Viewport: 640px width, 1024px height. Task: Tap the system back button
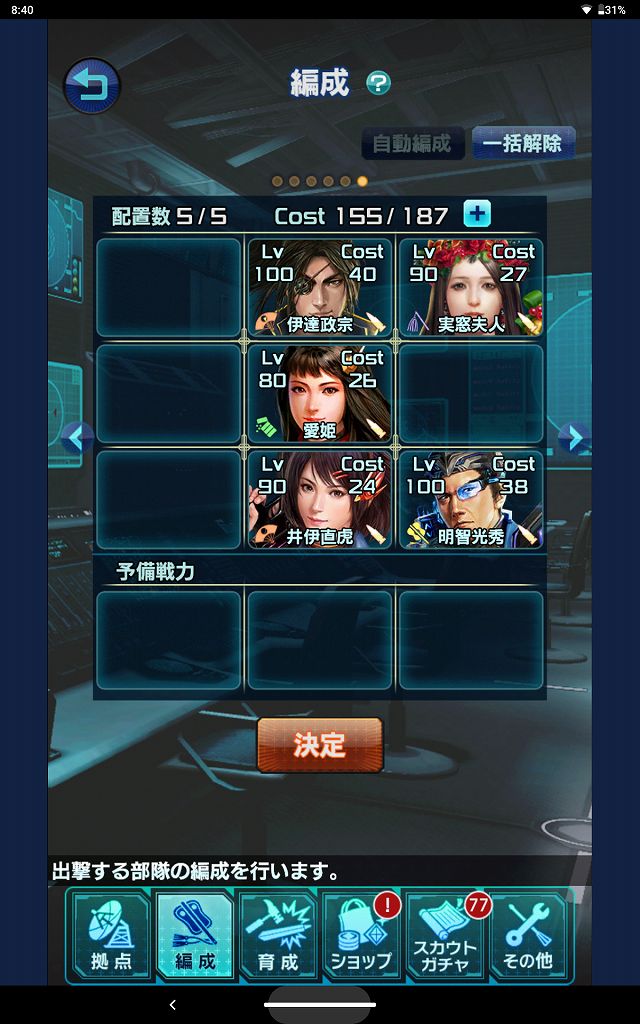click(x=172, y=1004)
